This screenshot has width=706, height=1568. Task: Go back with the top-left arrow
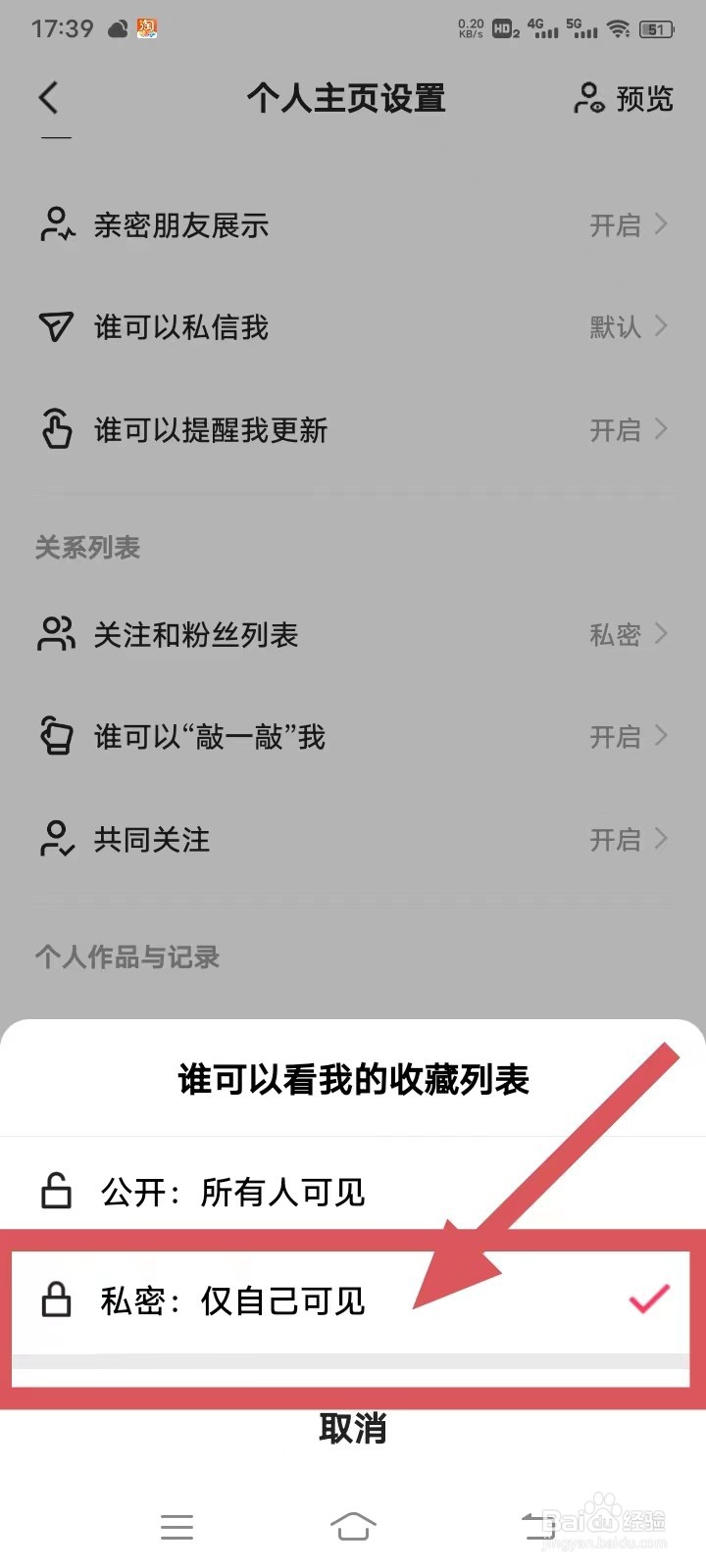[x=49, y=98]
